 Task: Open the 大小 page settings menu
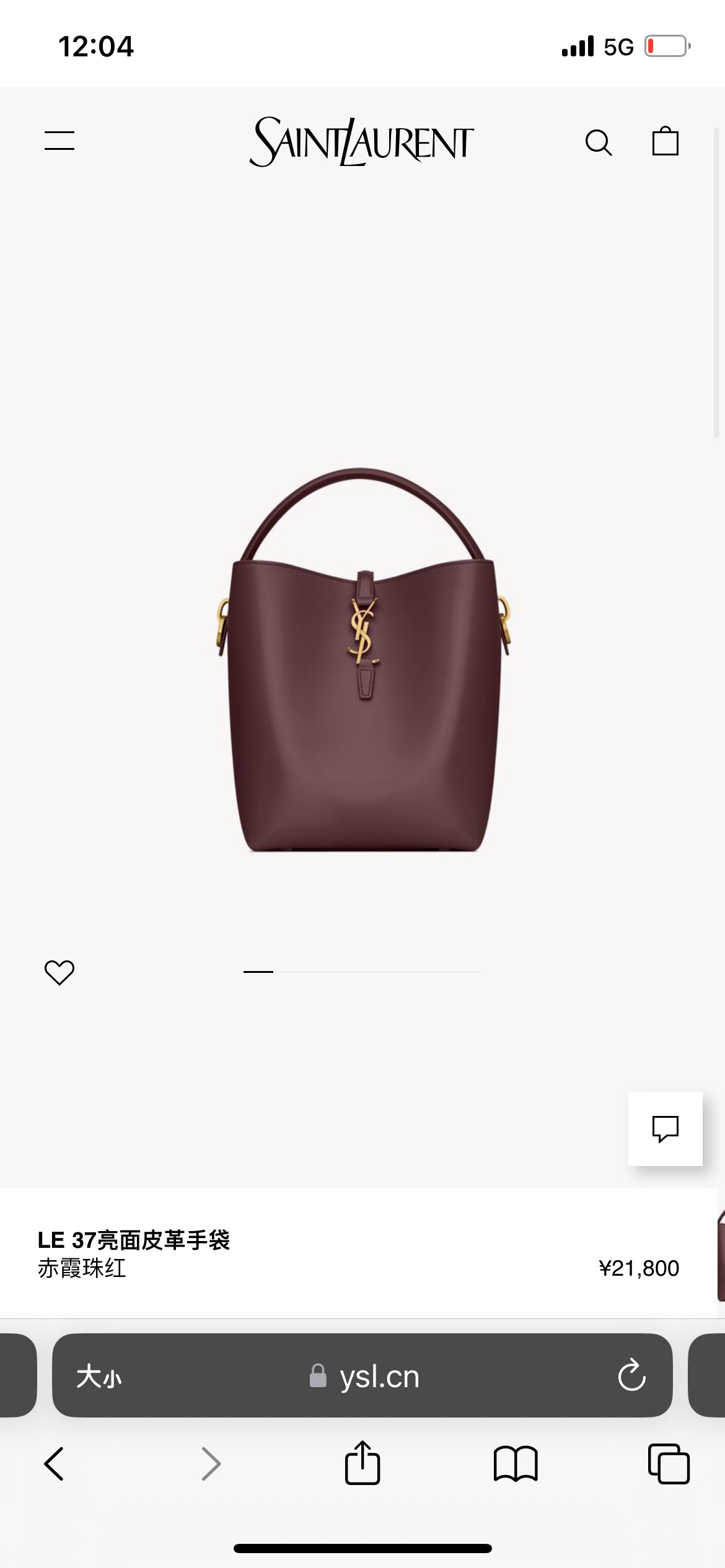(x=99, y=1377)
